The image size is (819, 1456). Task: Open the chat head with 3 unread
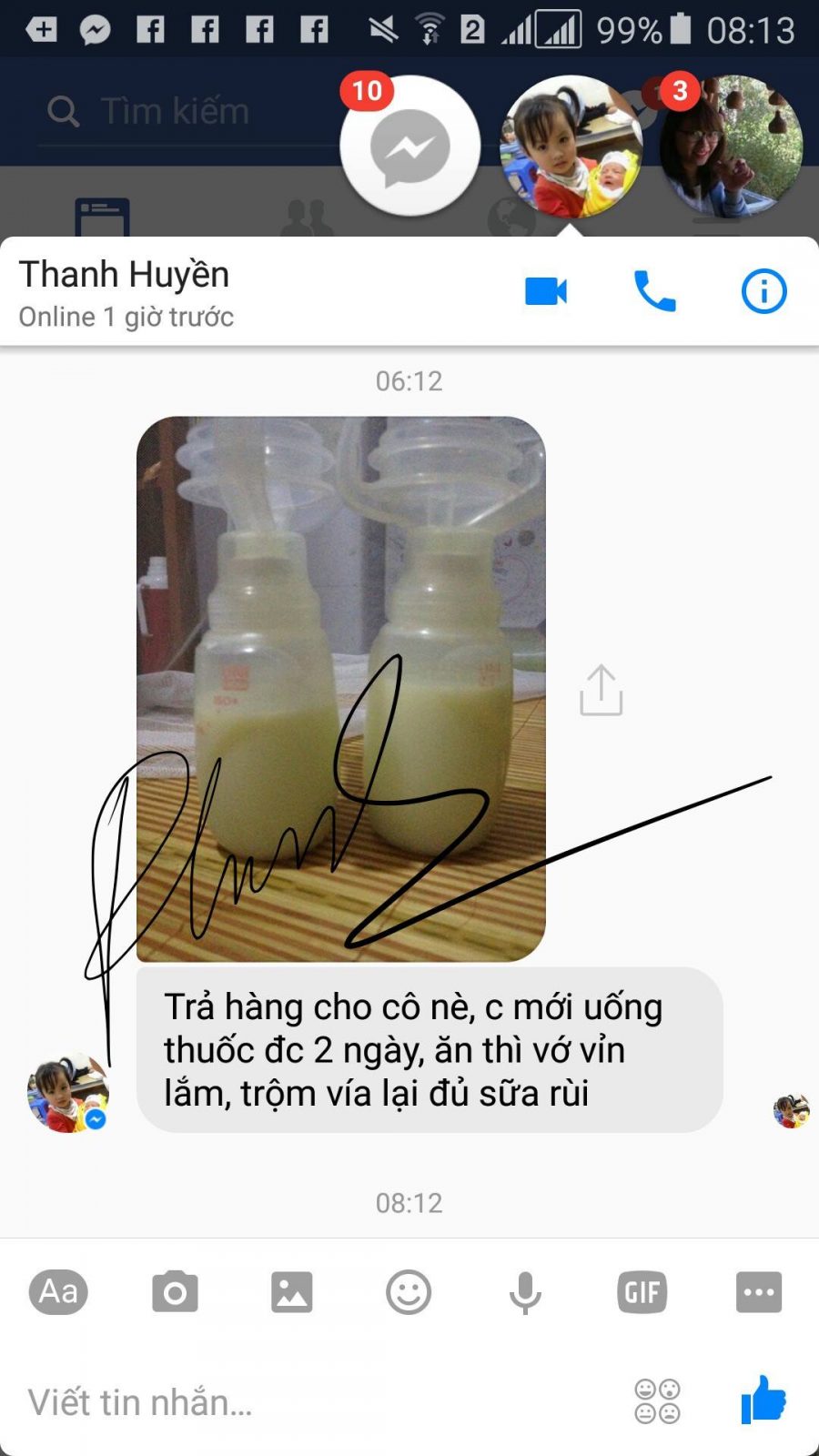pyautogui.click(x=732, y=147)
